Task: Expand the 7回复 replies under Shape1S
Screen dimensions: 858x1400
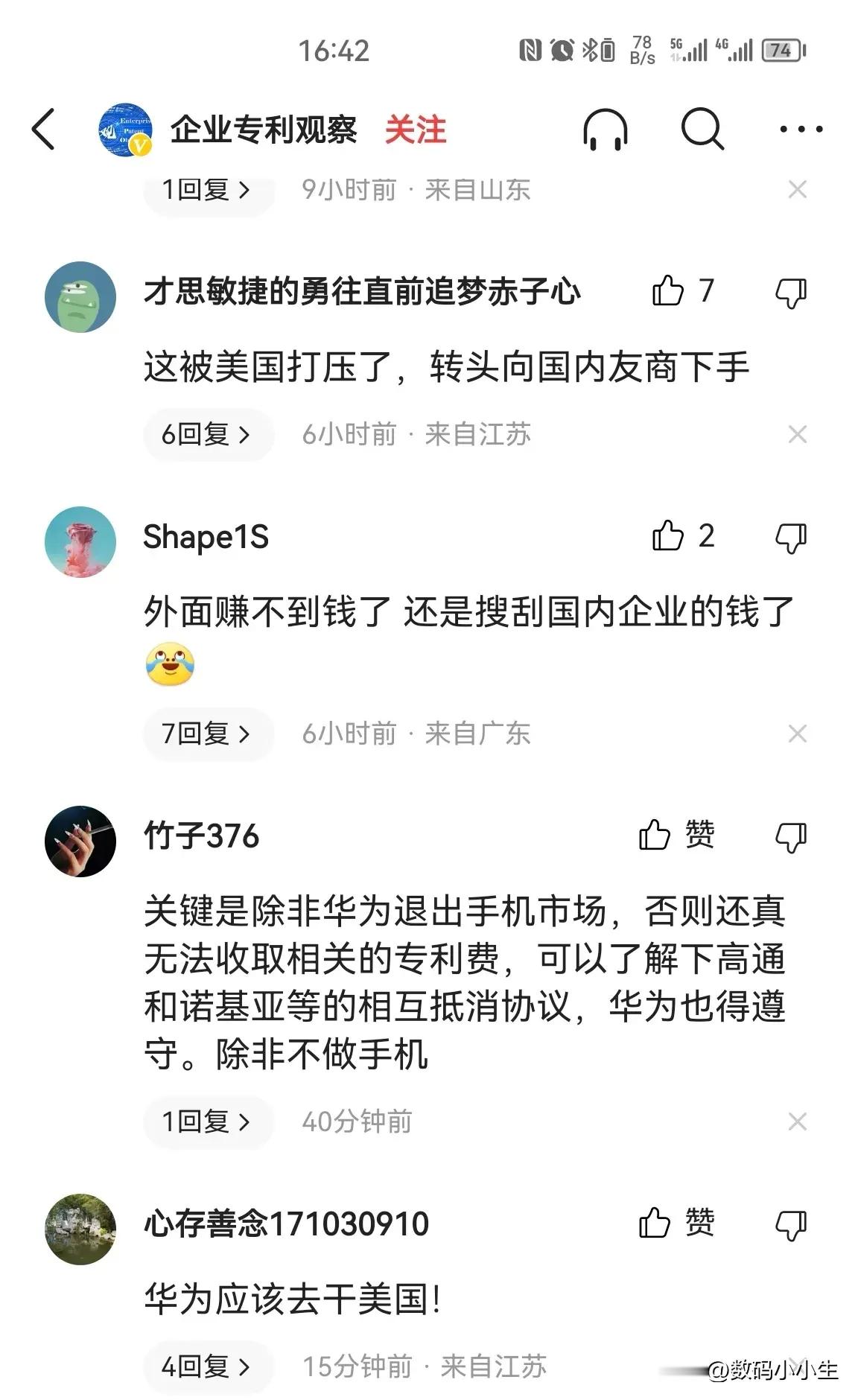Action: 207,734
